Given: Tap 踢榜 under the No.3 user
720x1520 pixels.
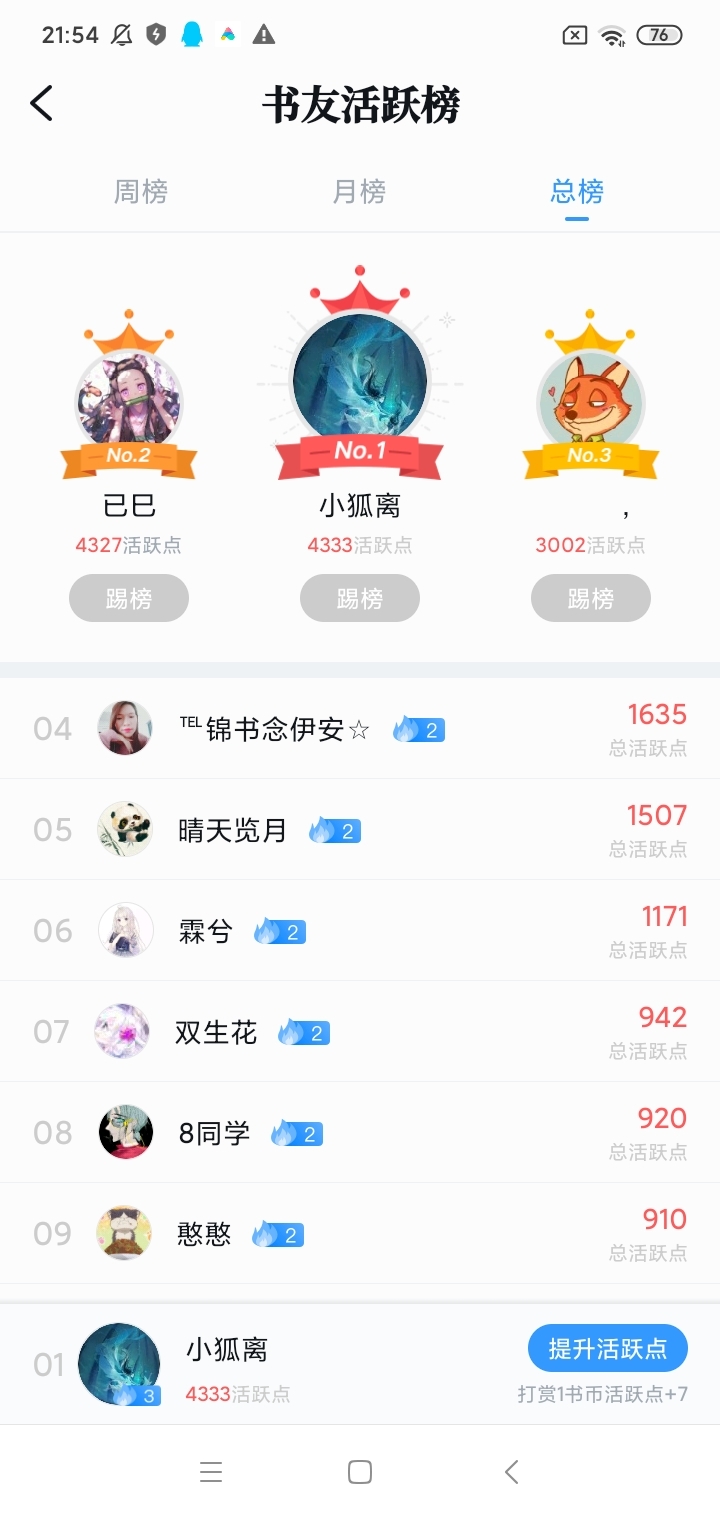Looking at the screenshot, I should [591, 598].
